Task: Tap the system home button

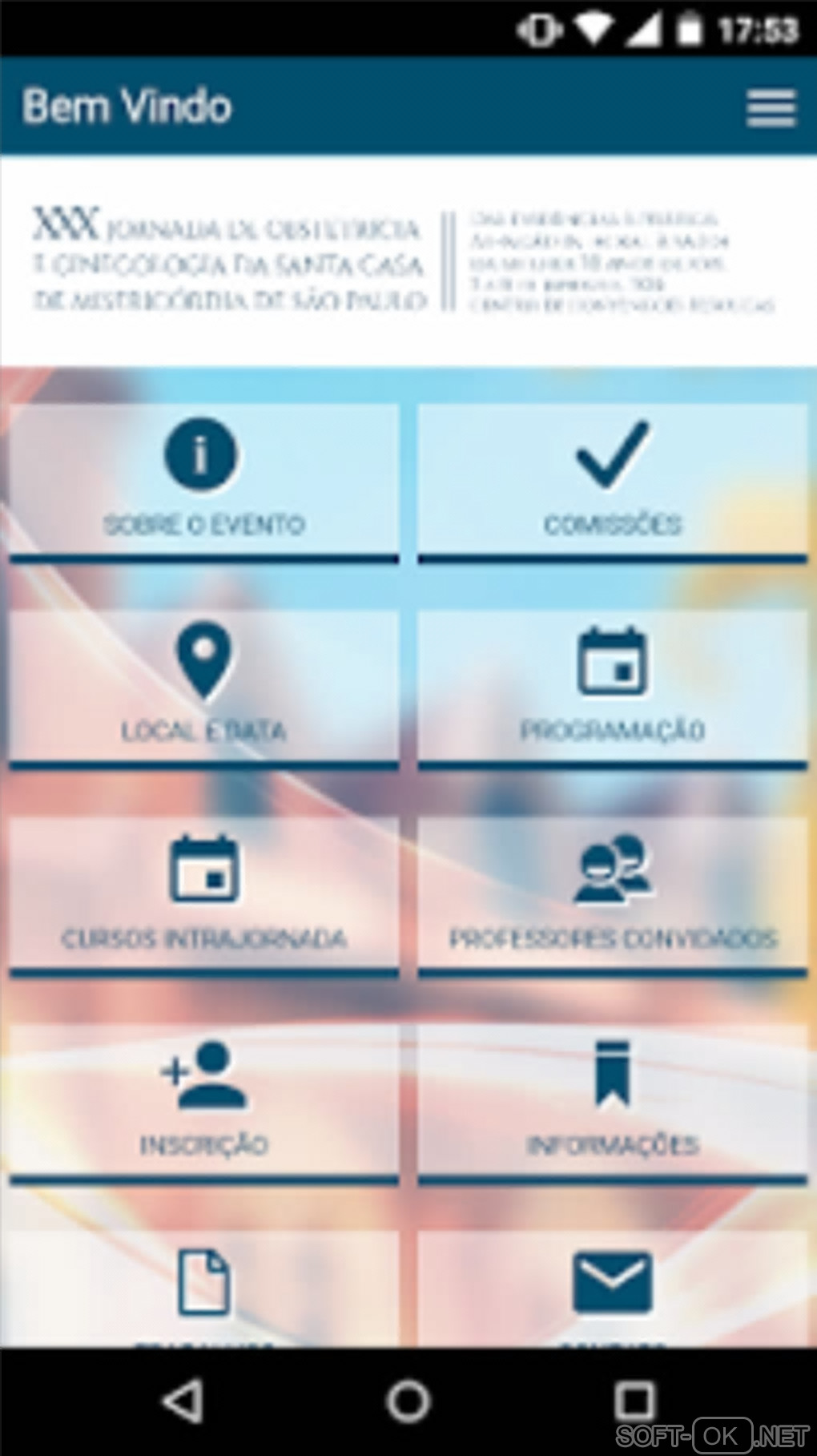Action: point(408,1402)
